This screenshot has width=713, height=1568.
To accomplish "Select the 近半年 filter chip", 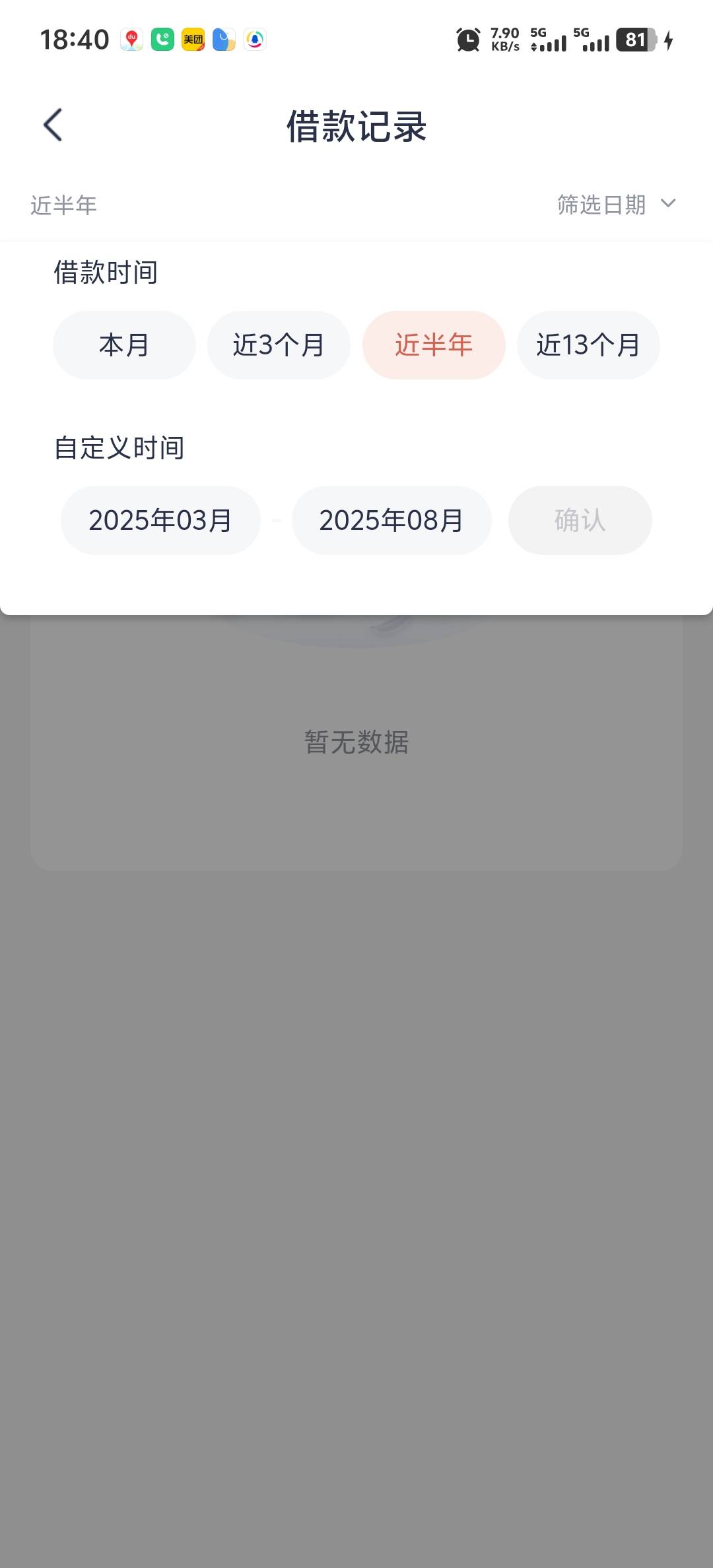I will coord(434,345).
